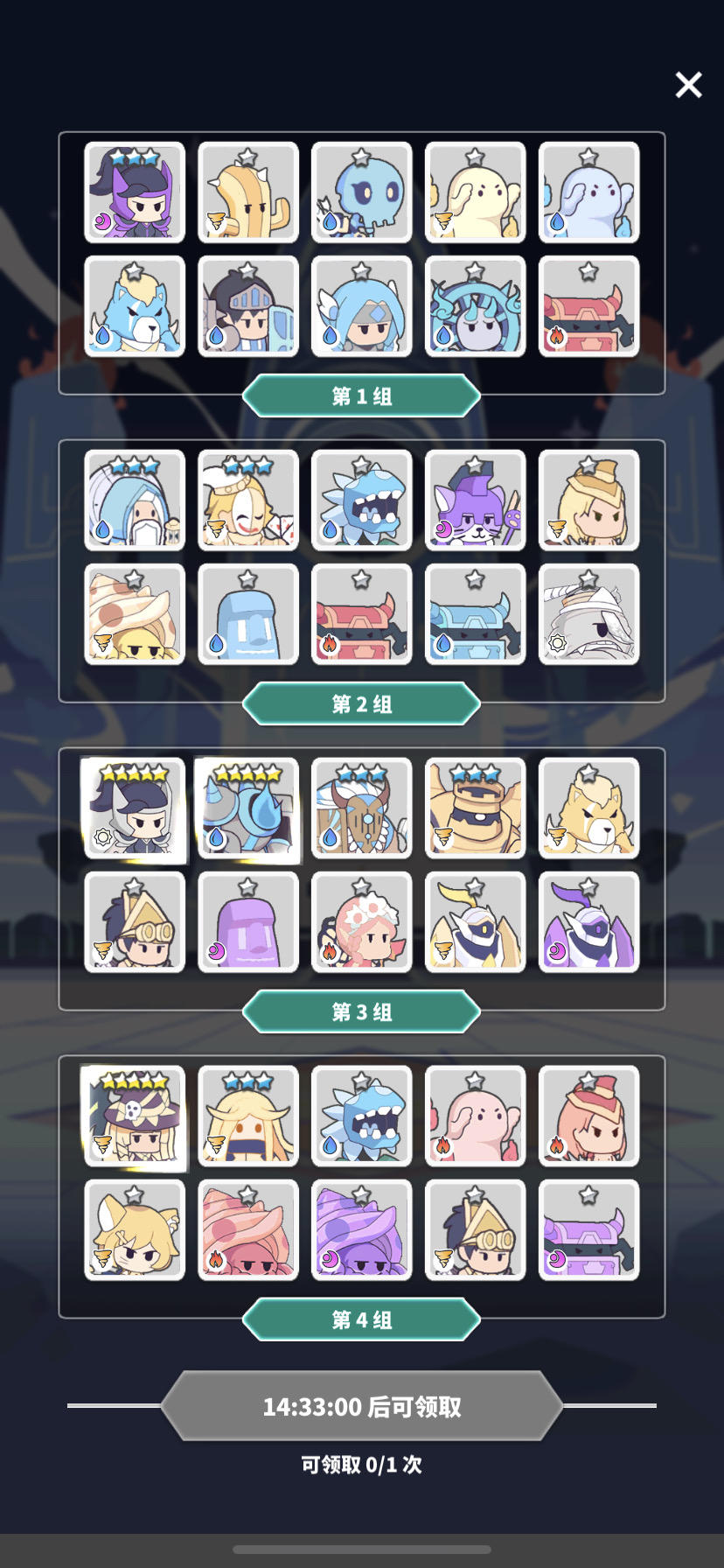Viewport: 724px width, 1568px height.
Task: Click the blue skeleton character in Group 1
Action: coord(361,193)
